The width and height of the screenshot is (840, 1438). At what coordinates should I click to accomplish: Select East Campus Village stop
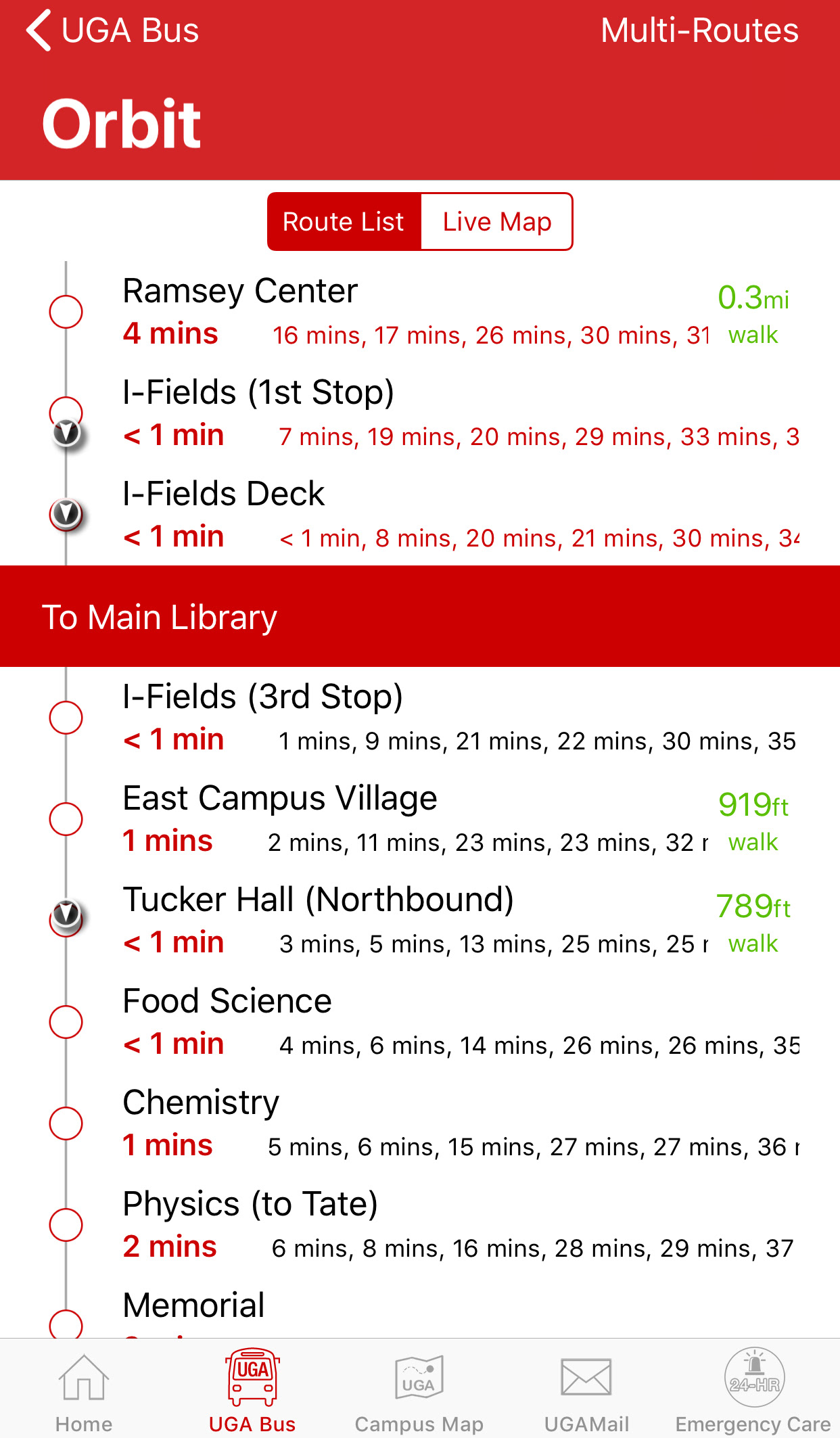coord(419,819)
